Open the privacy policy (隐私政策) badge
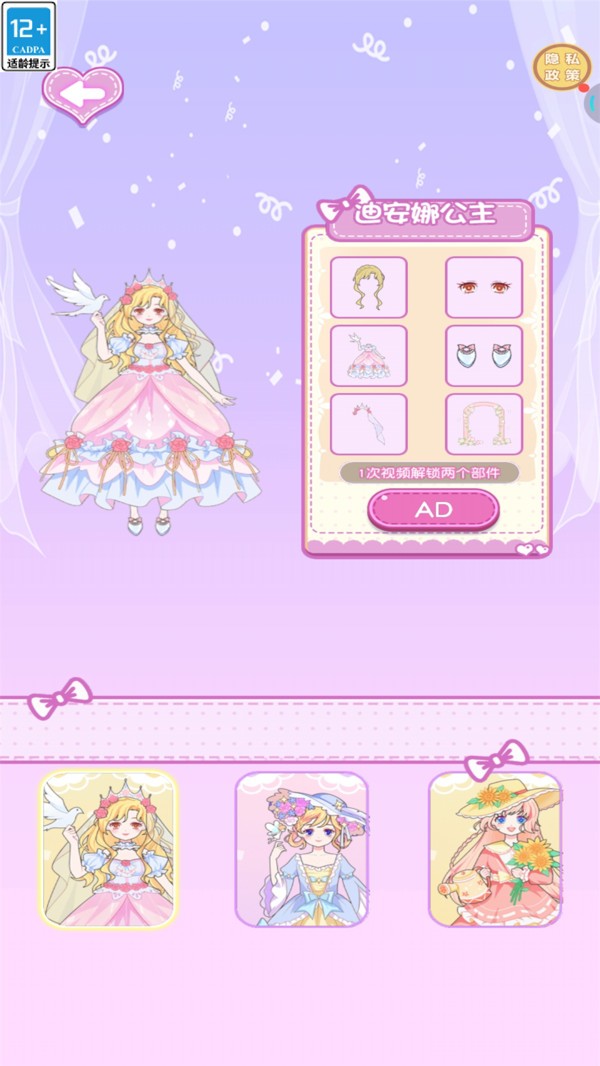 561,67
